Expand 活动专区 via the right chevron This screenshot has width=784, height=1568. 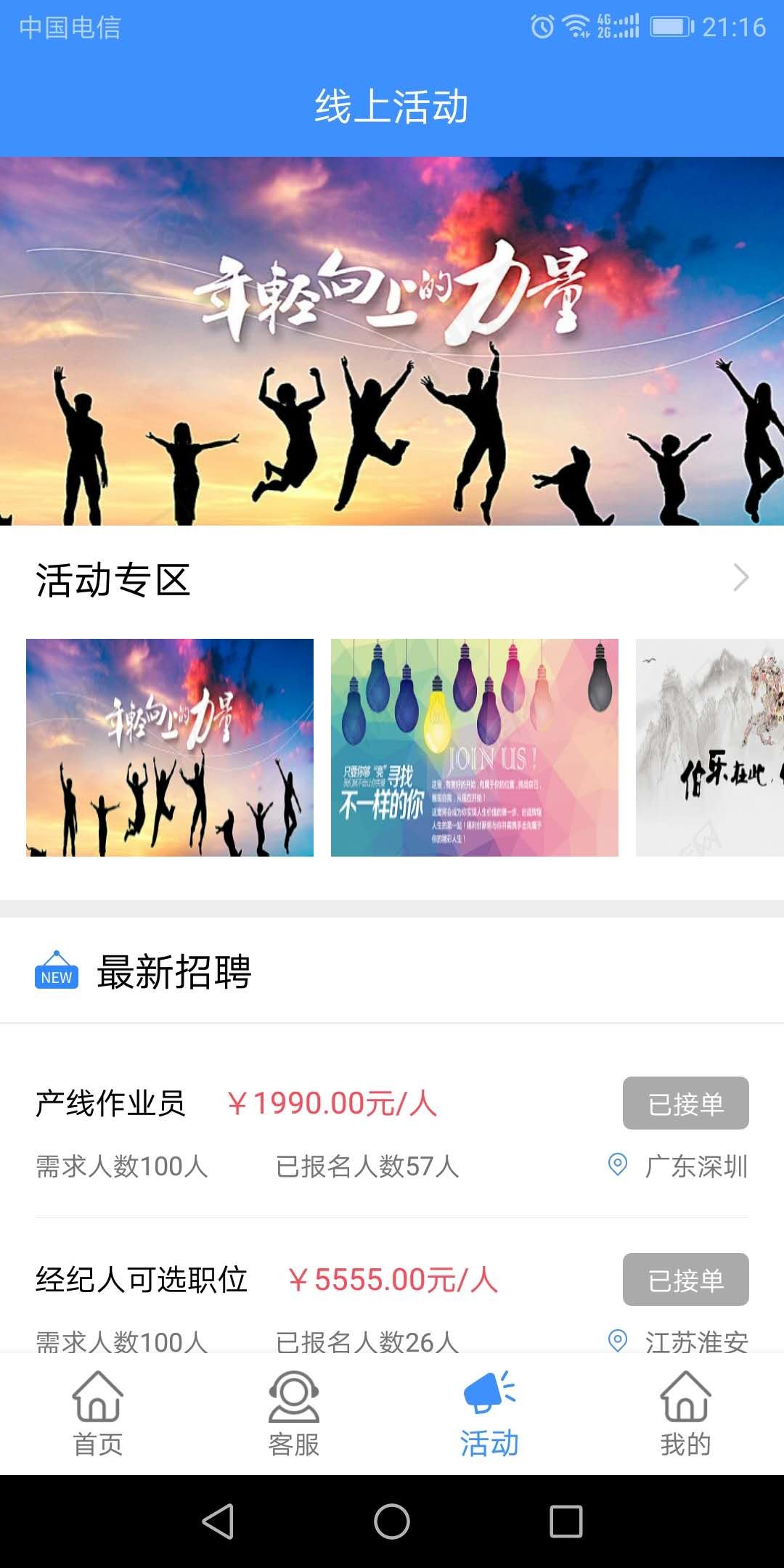(740, 578)
